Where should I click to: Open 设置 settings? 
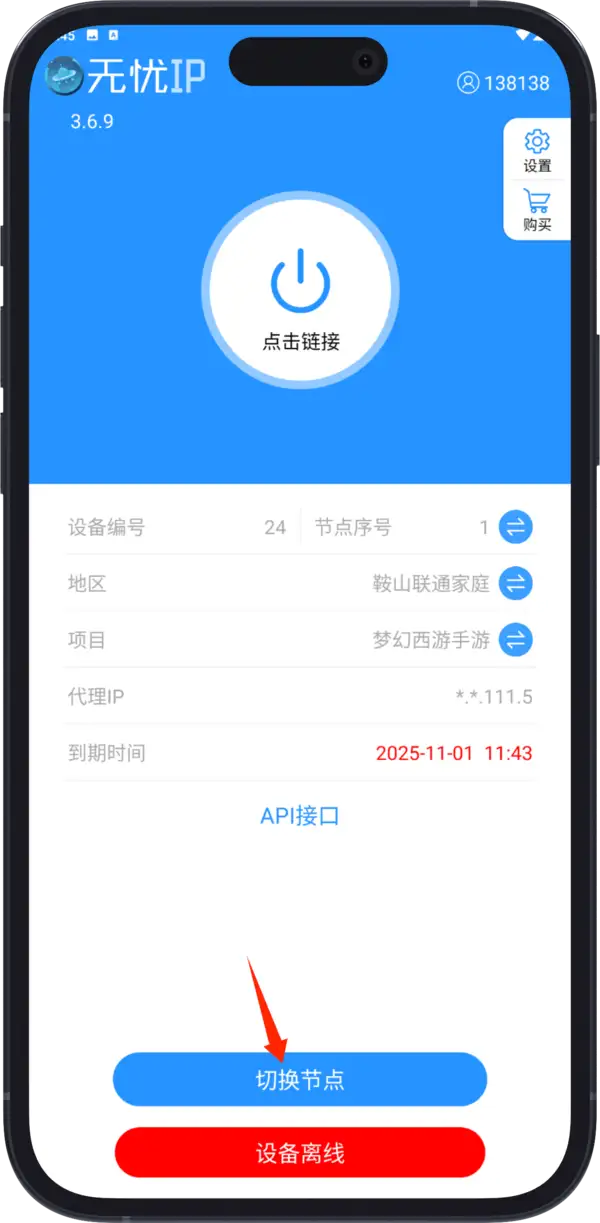click(x=537, y=150)
